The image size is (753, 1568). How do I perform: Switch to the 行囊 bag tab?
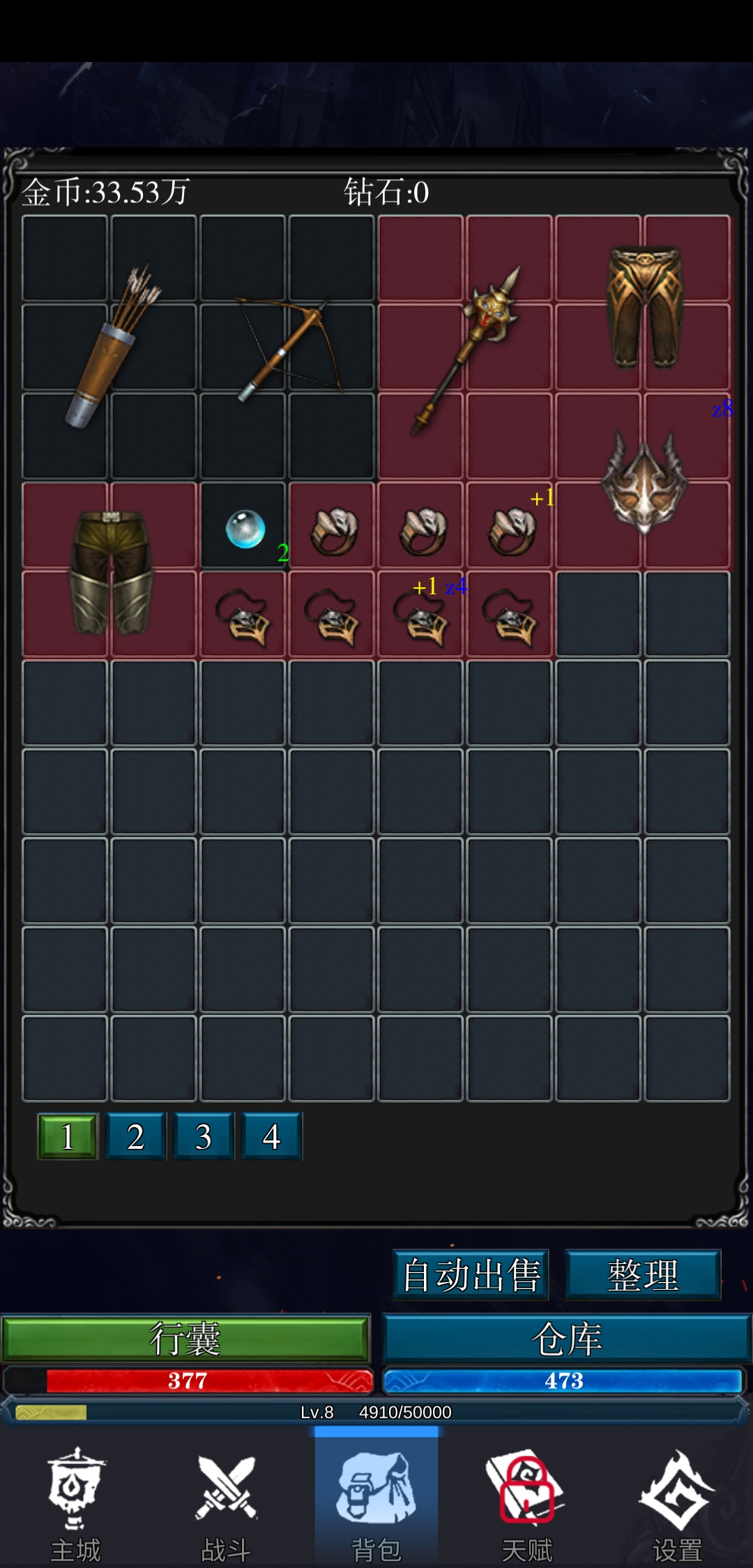click(185, 1339)
